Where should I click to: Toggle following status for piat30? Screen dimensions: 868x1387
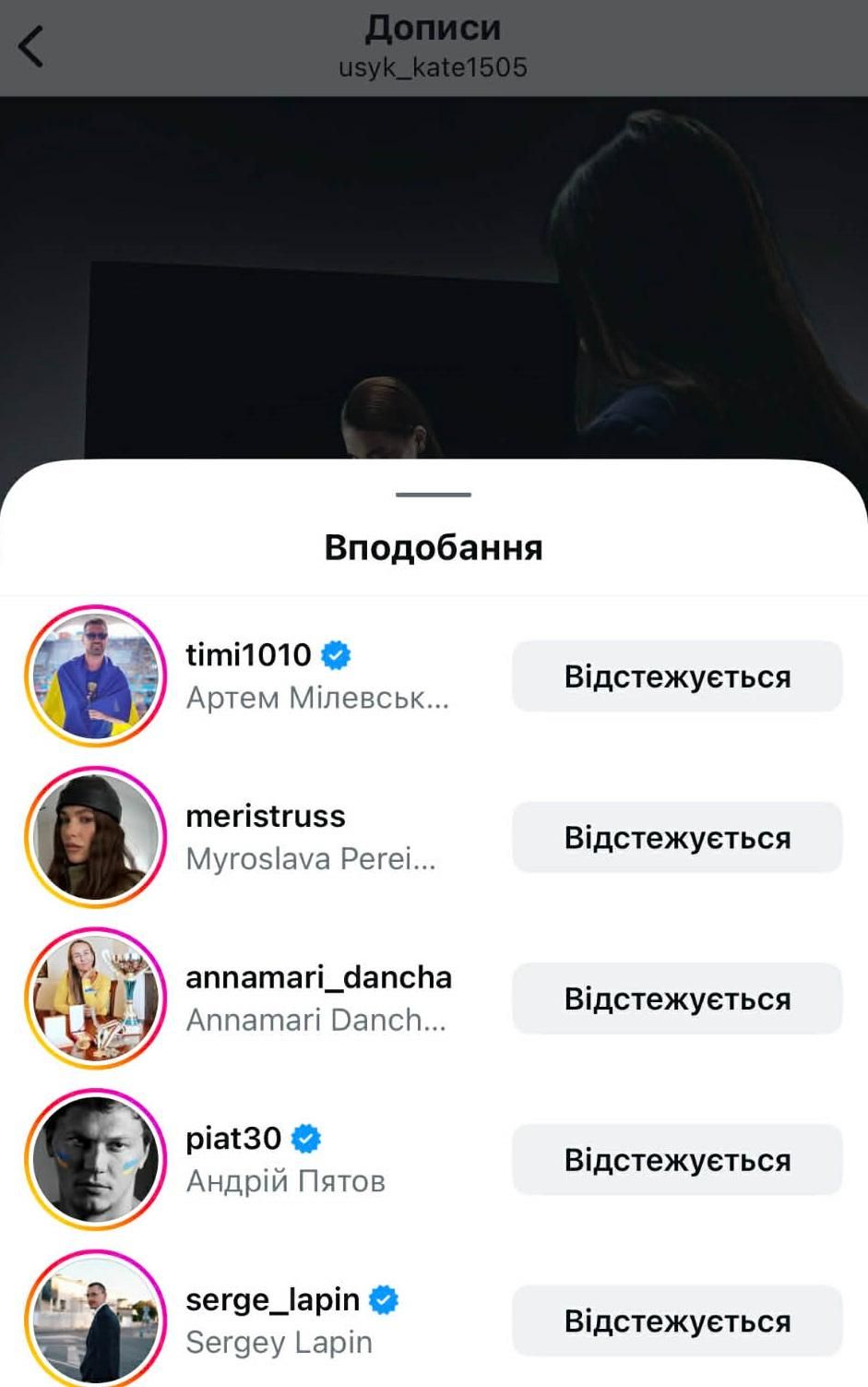click(x=677, y=1160)
